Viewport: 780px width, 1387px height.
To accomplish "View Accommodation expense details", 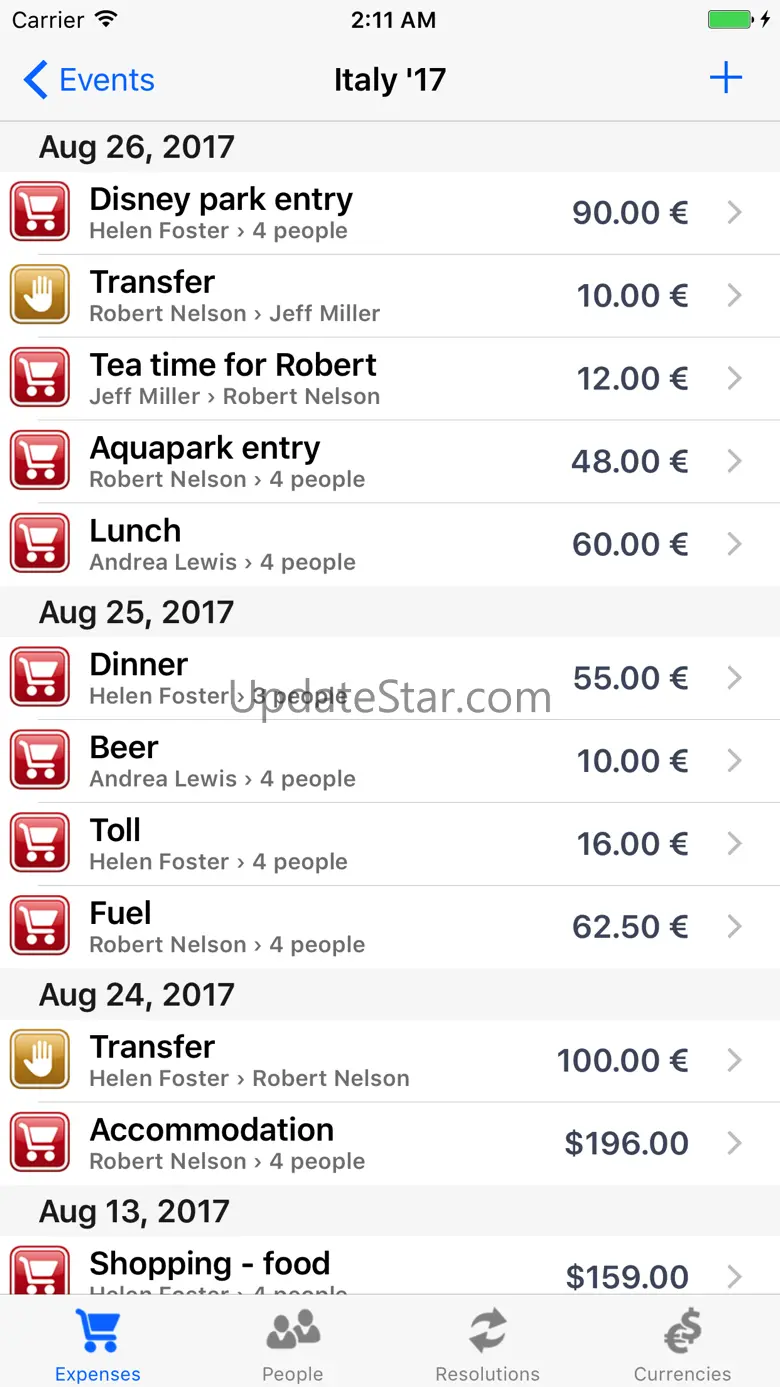I will point(390,1143).
